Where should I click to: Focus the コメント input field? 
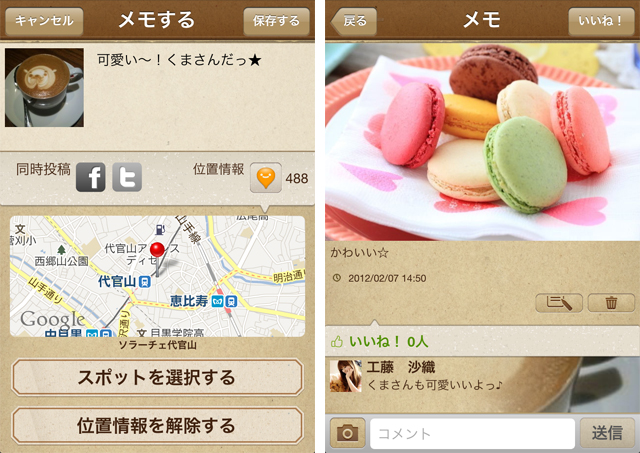point(472,433)
